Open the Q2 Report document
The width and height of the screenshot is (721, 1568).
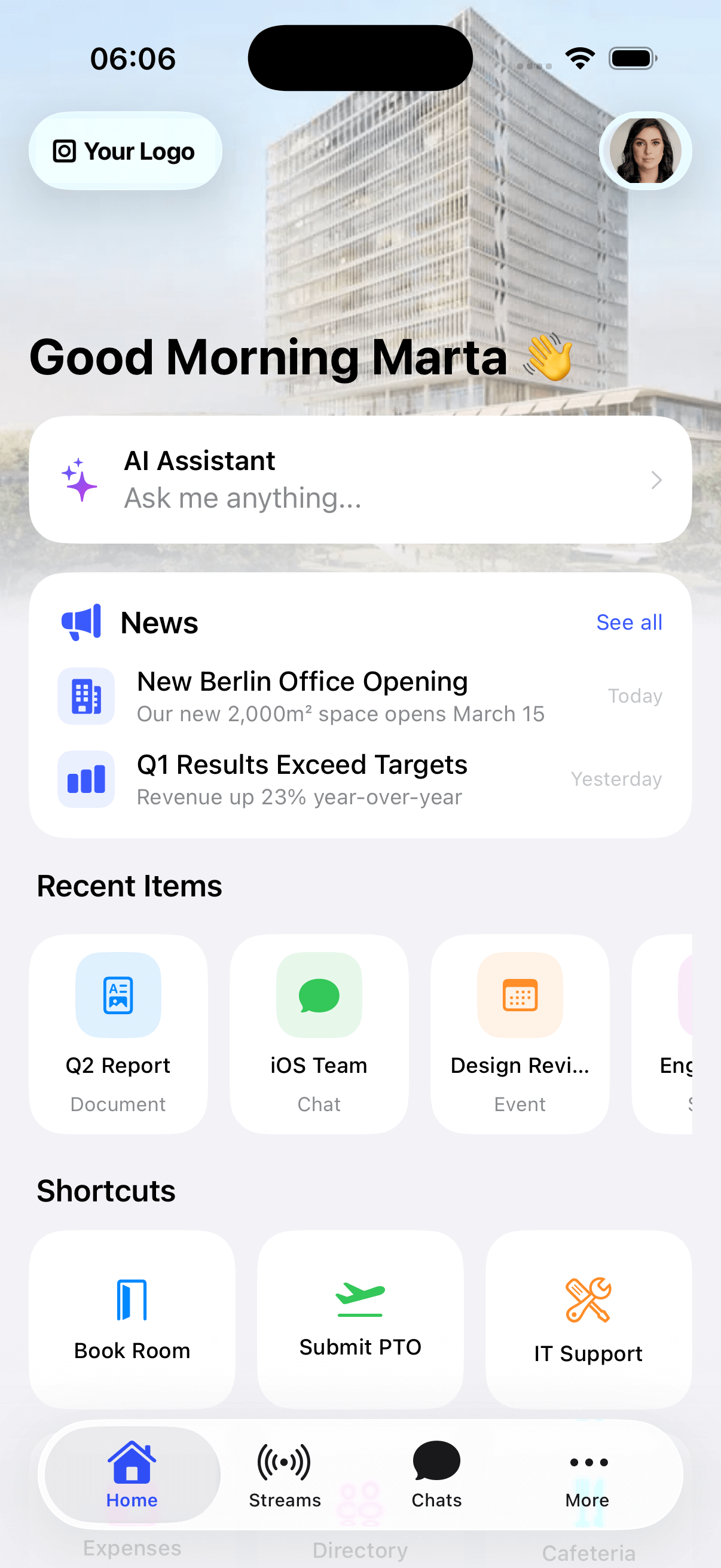tap(118, 1033)
